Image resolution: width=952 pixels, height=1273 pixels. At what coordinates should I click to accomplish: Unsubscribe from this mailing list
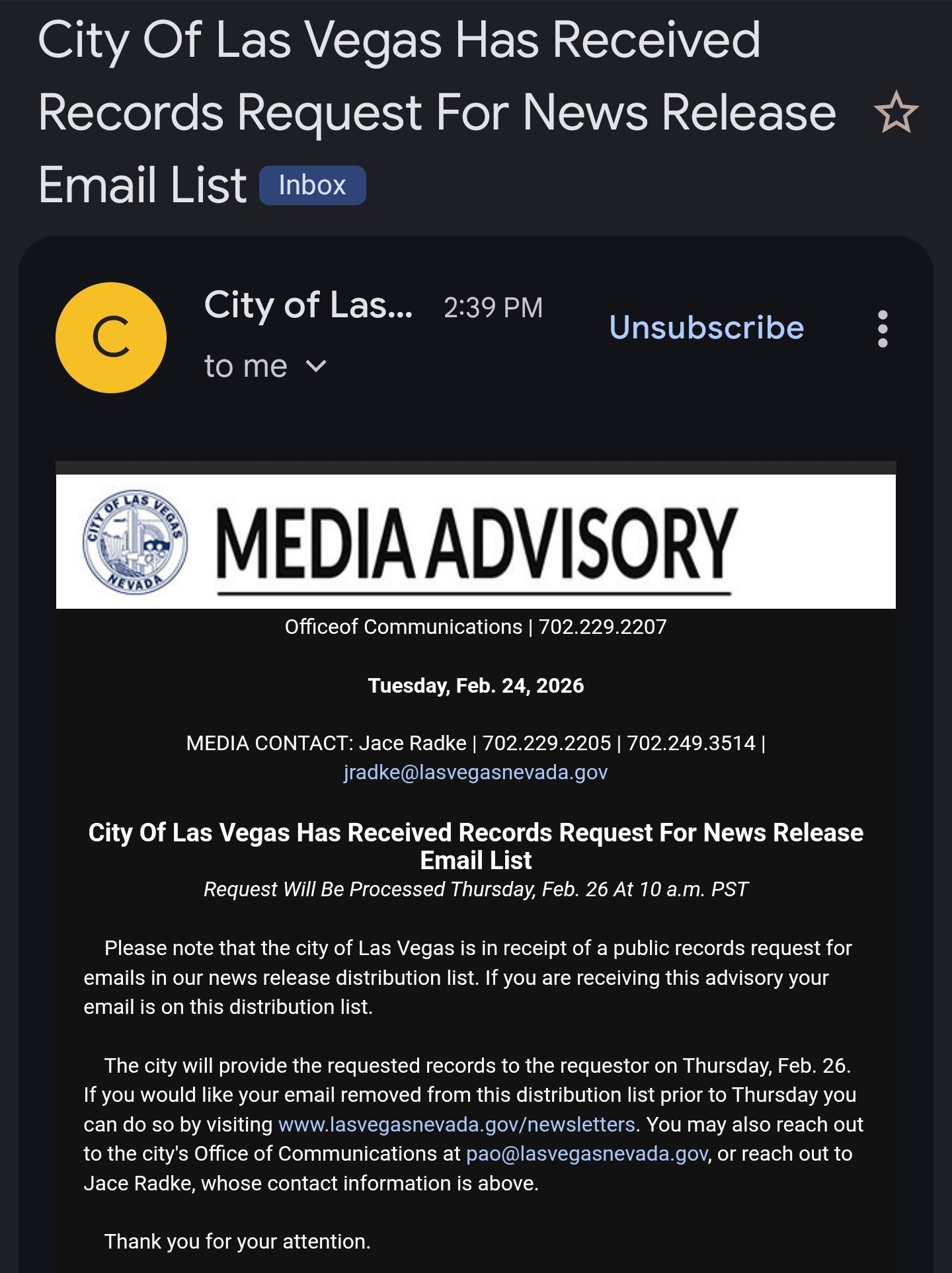tap(706, 328)
